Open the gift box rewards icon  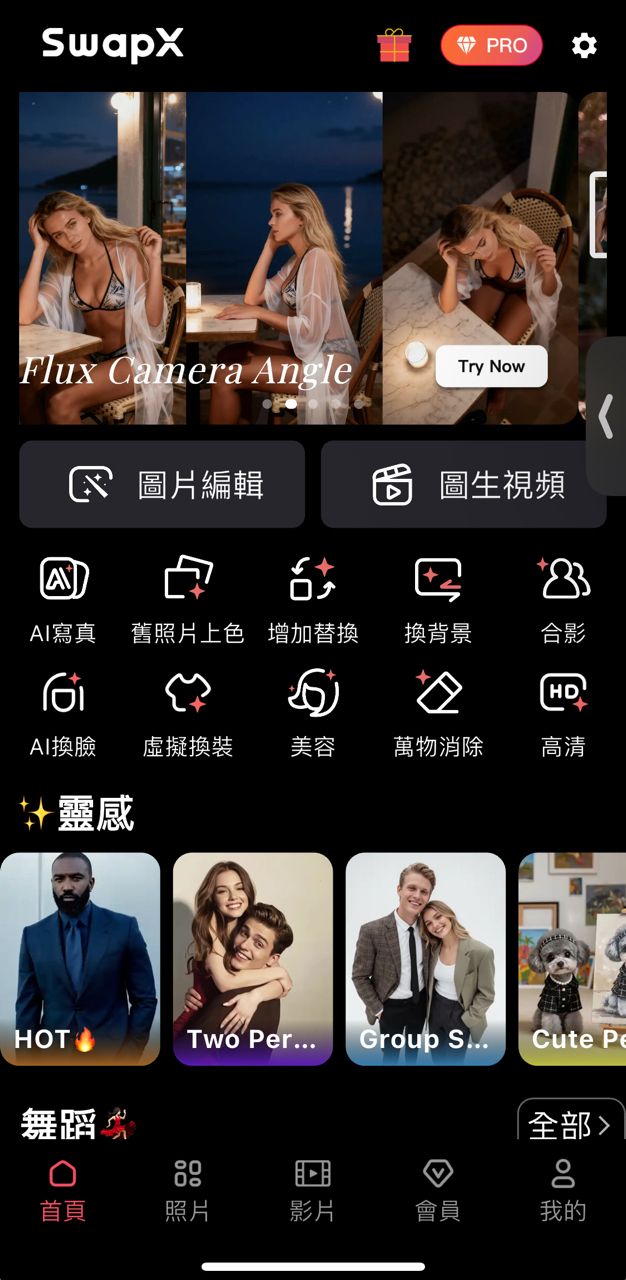point(394,45)
